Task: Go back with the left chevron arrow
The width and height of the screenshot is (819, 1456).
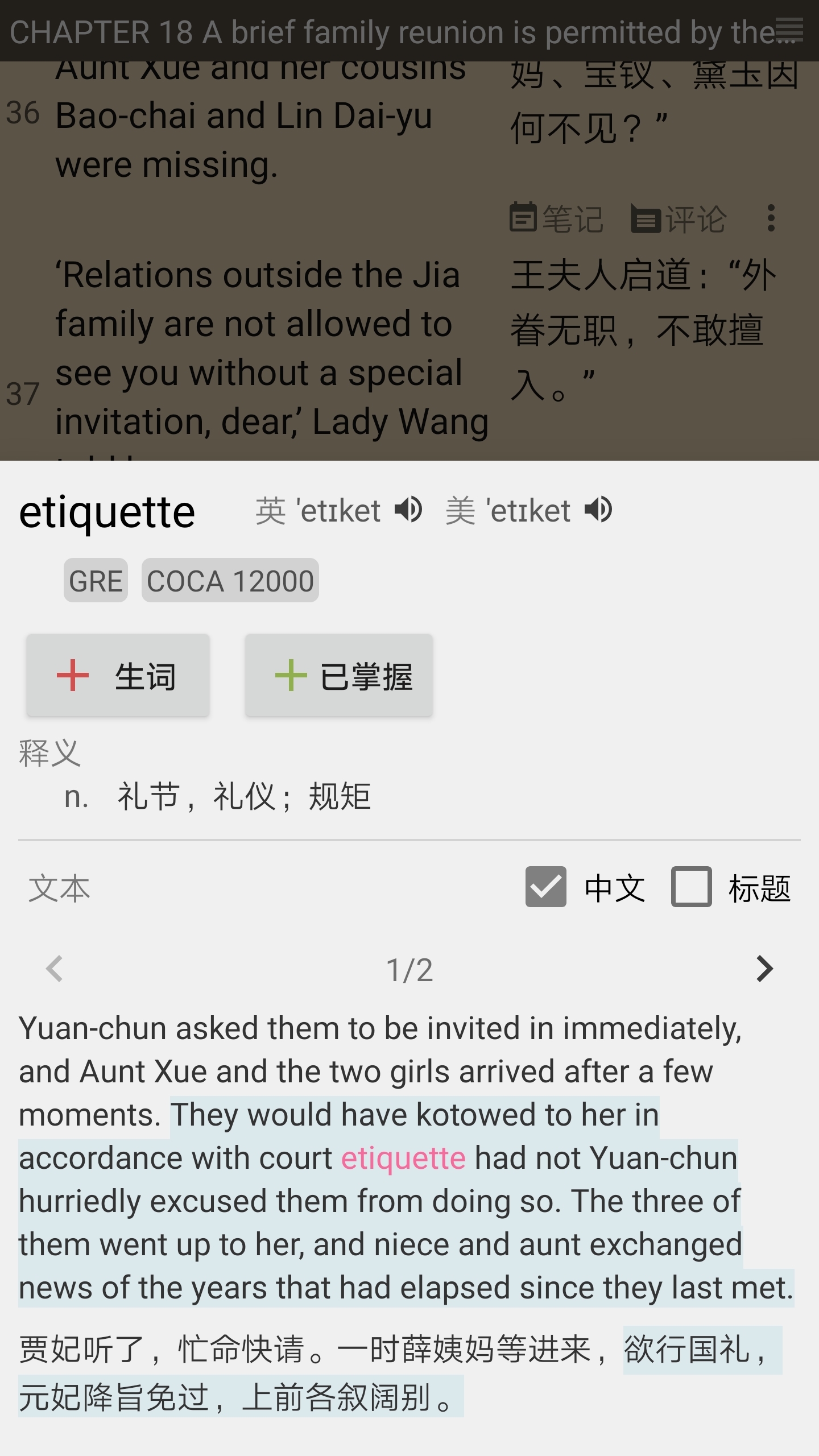Action: tap(55, 970)
